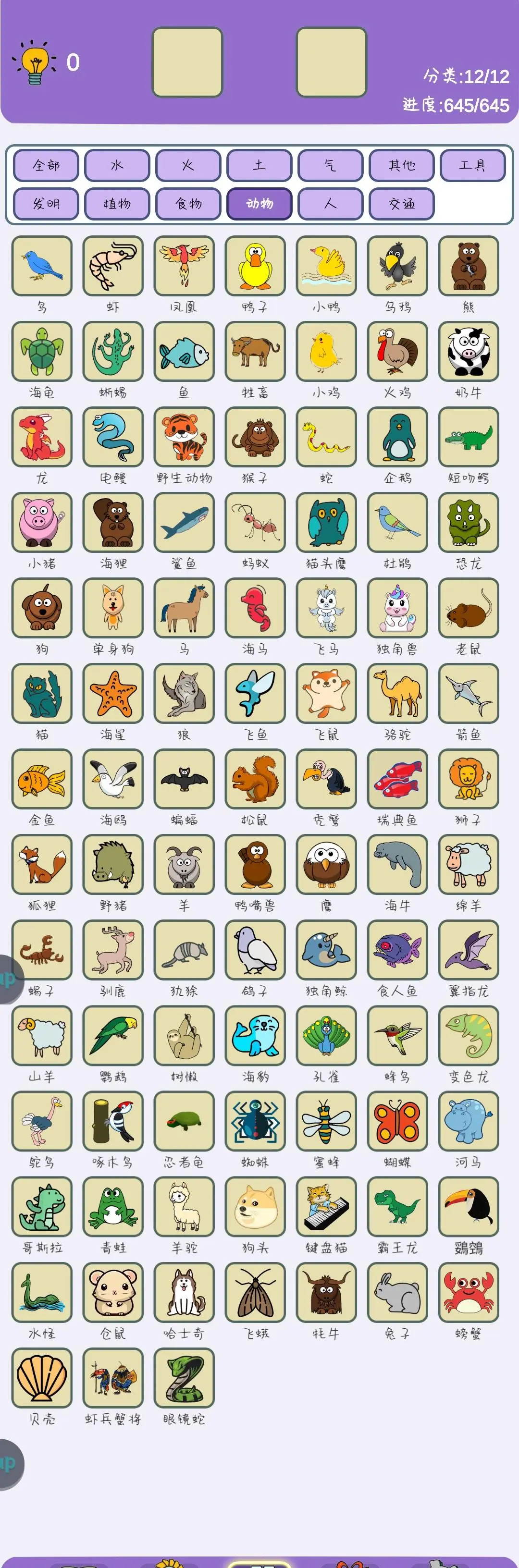The image size is (519, 1568).
Task: Tap the 龙 dragon element
Action: (42, 437)
